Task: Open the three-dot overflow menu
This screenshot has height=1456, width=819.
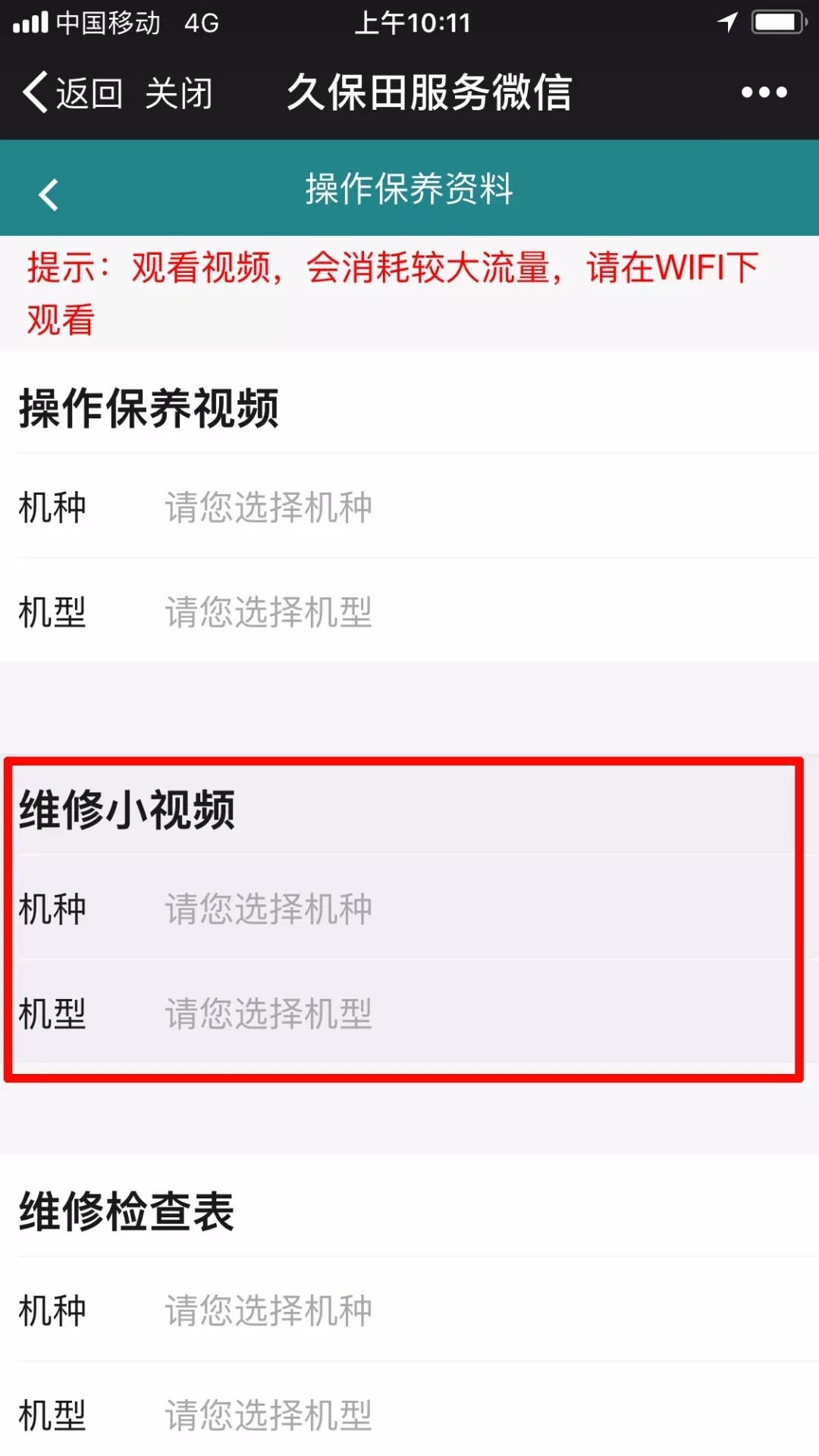Action: tap(764, 92)
